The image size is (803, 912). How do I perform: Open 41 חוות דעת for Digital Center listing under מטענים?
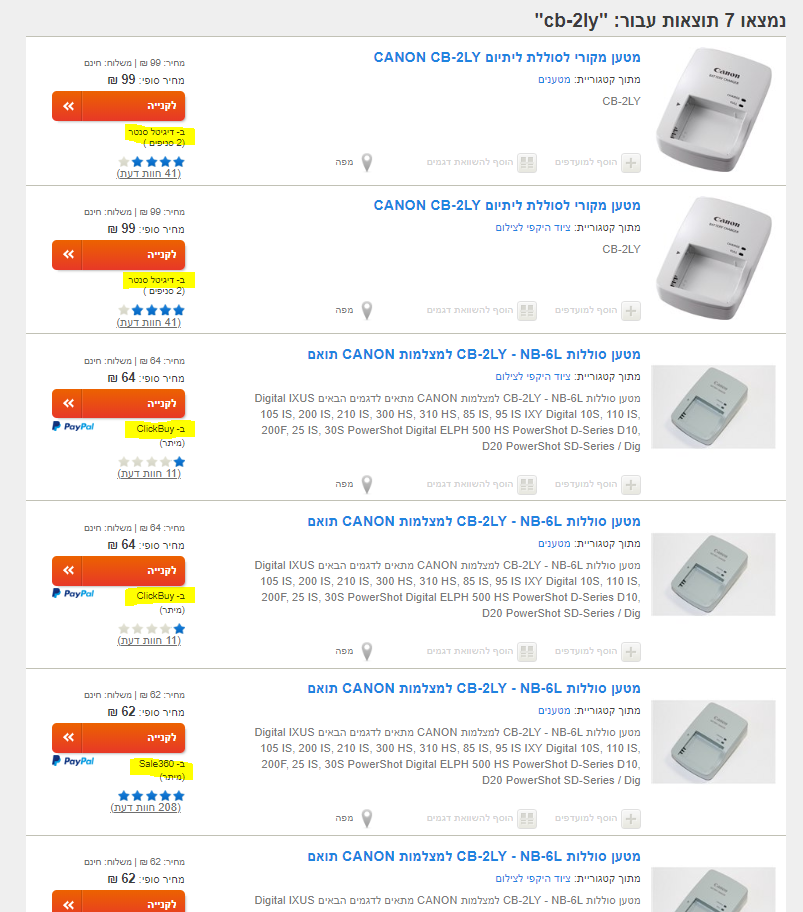click(x=148, y=173)
